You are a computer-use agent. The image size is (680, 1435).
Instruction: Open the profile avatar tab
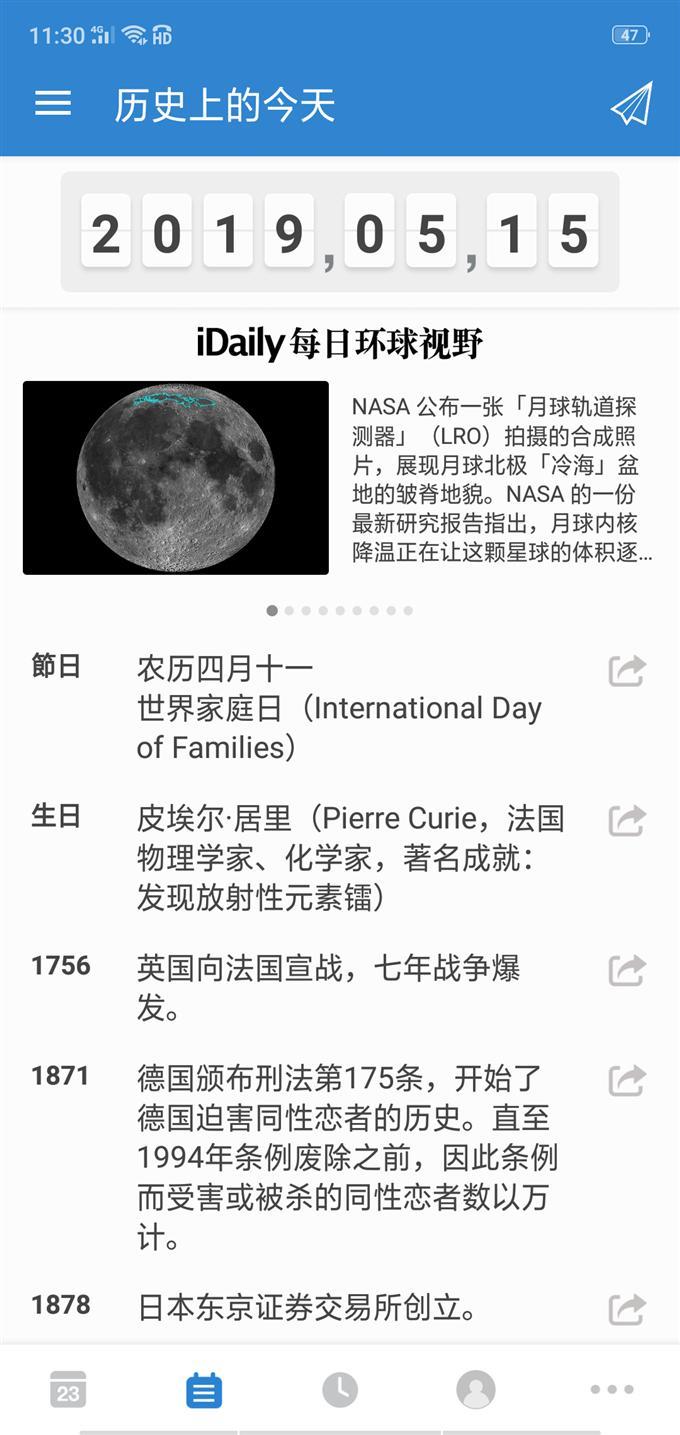(x=476, y=1390)
